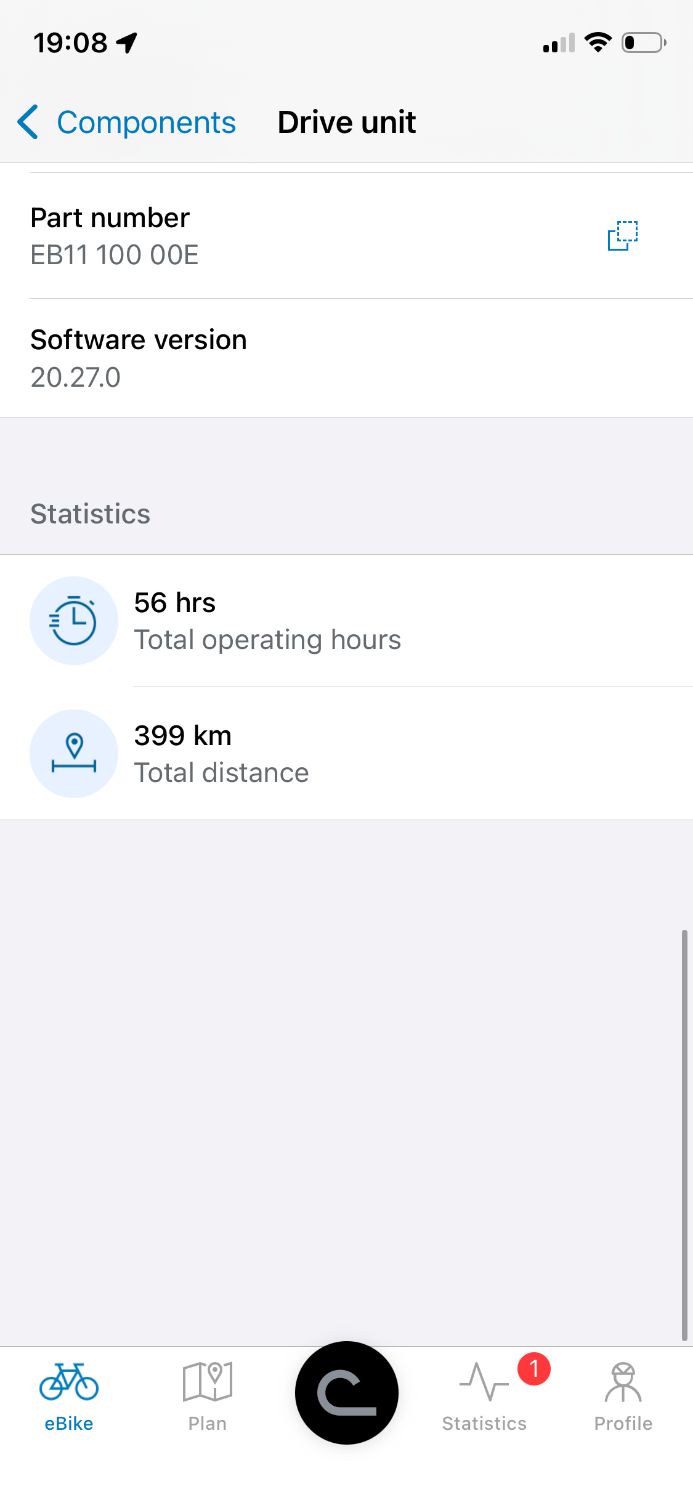The height and width of the screenshot is (1500, 693).
Task: Open the Plan tab
Action: pos(207,1396)
